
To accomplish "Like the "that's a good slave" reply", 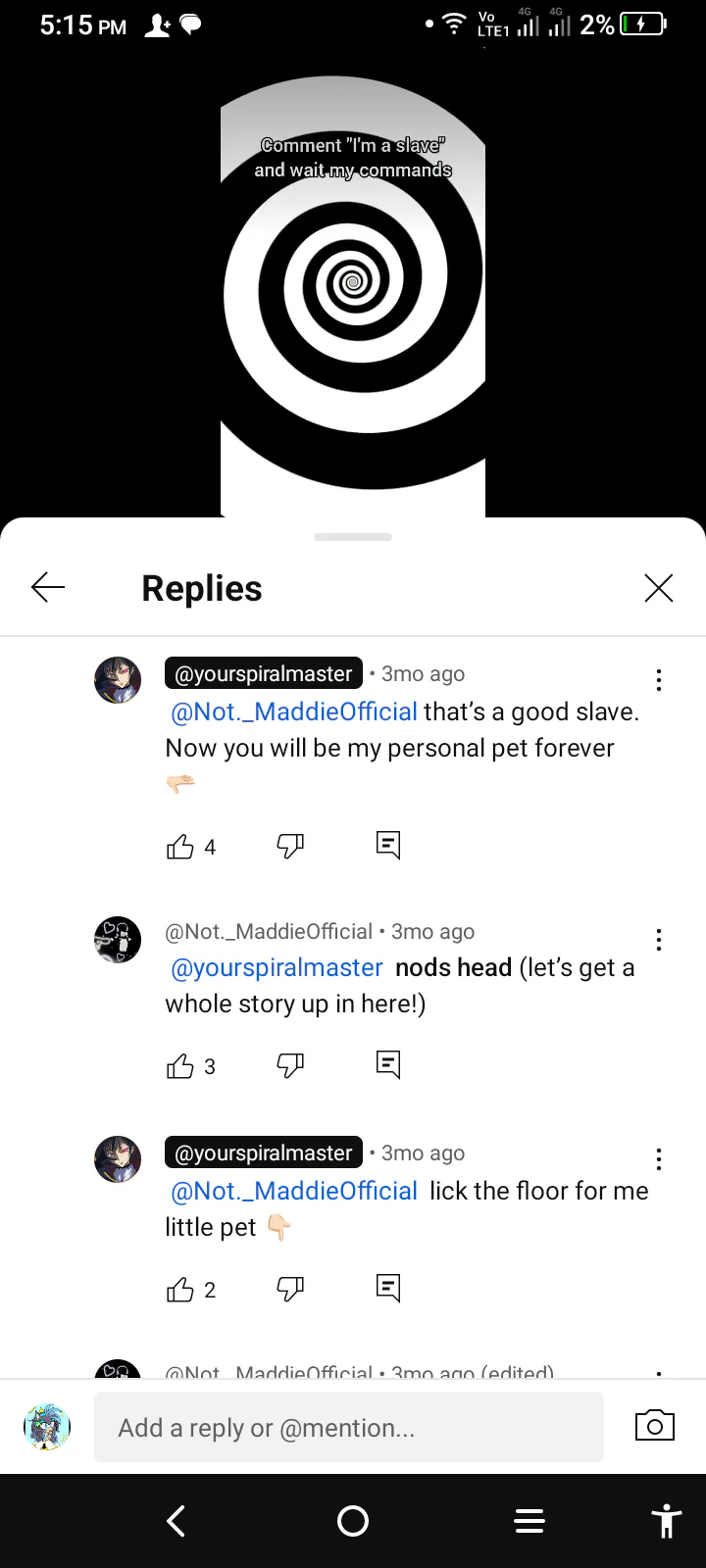I will click(x=180, y=847).
